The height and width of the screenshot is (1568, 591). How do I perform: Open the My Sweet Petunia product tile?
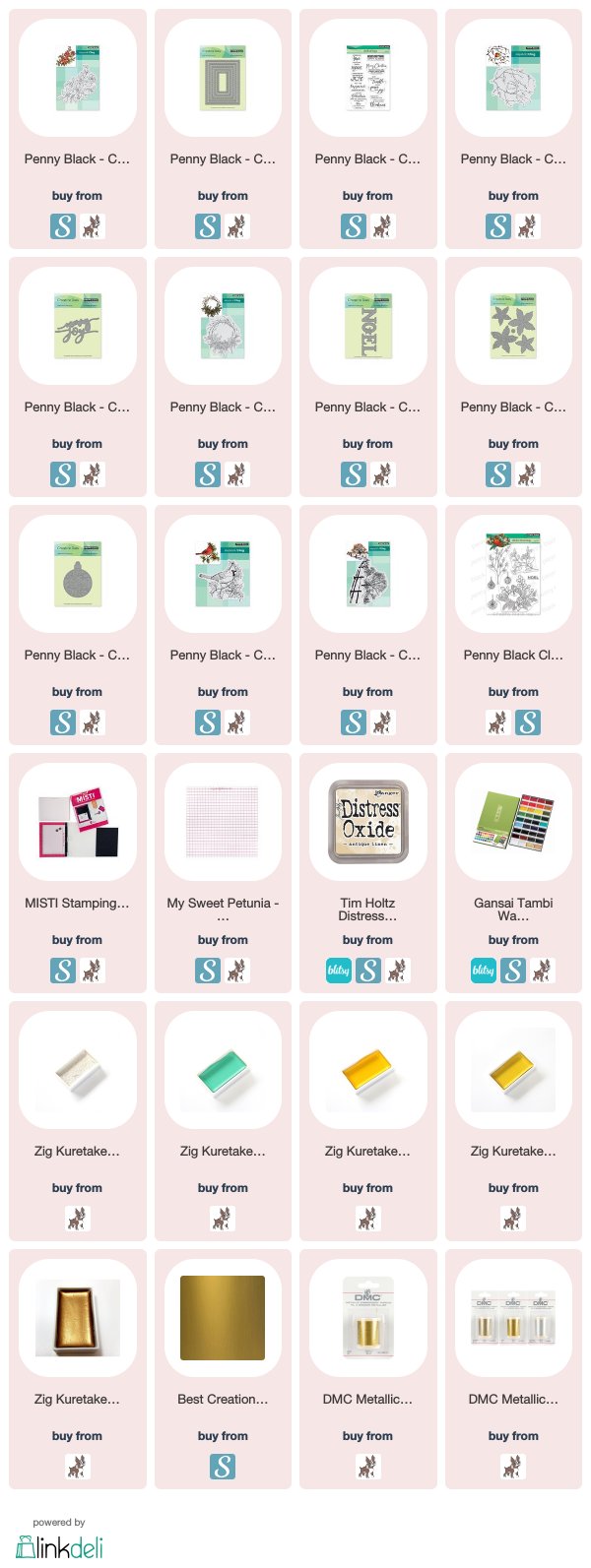point(223,823)
